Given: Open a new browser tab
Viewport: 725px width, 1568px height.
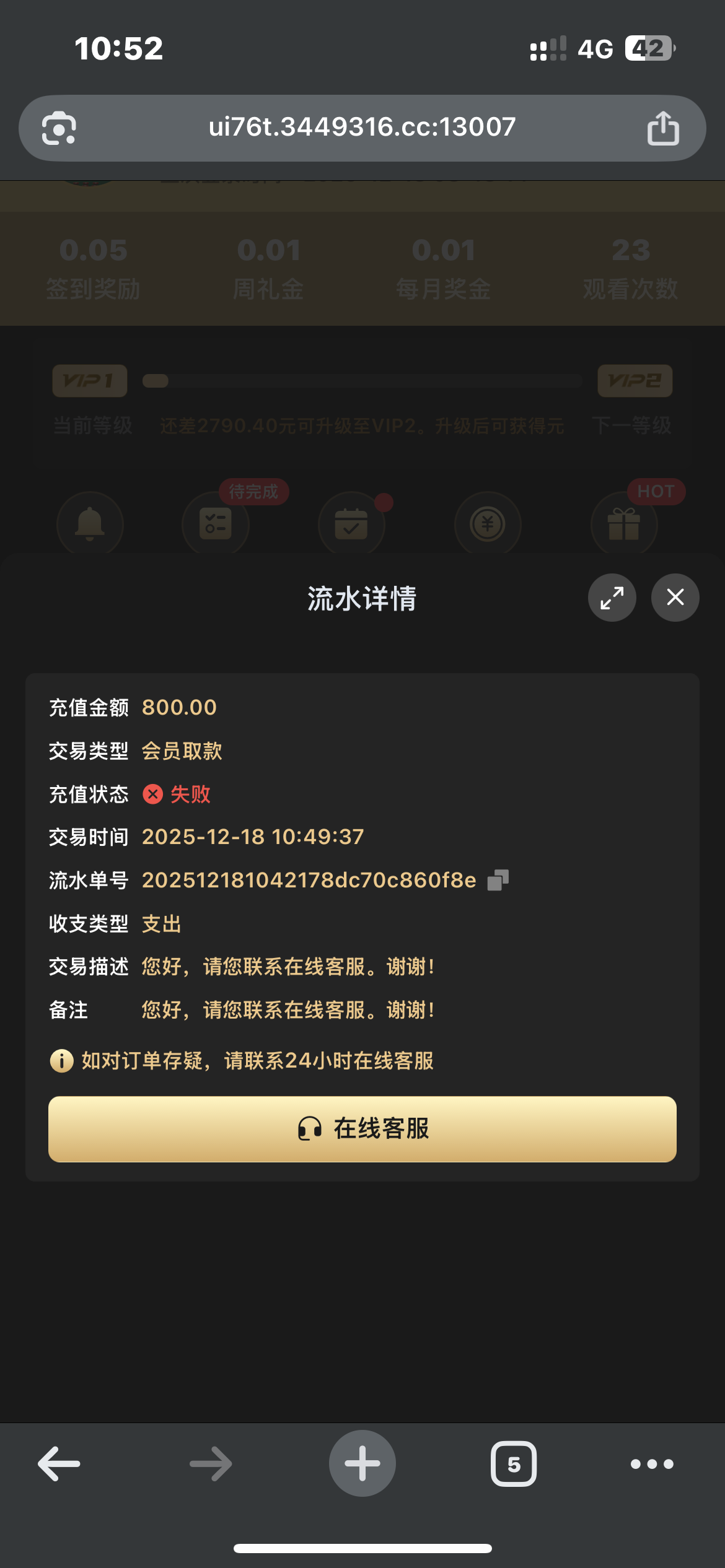Looking at the screenshot, I should 362,1463.
